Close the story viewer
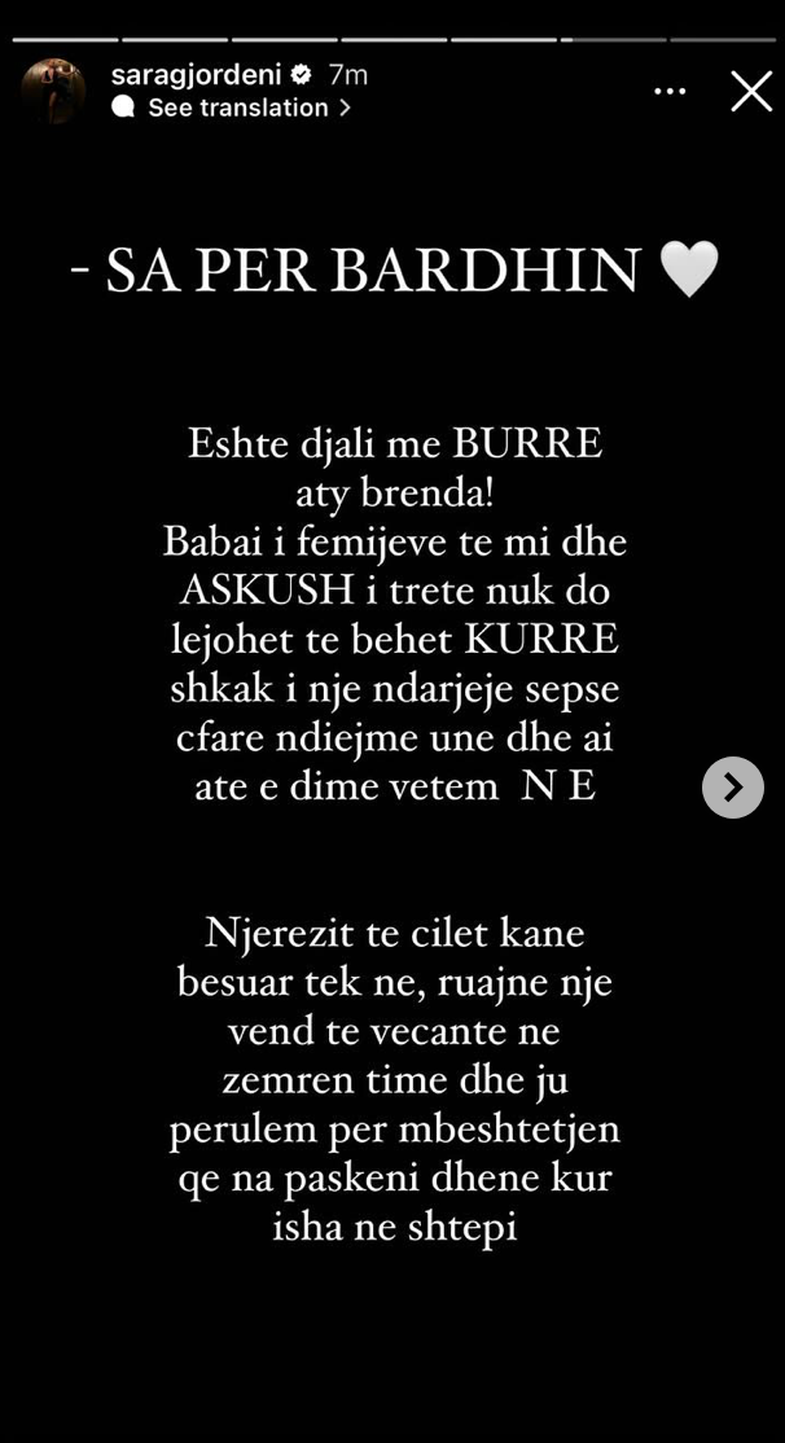 (x=751, y=91)
